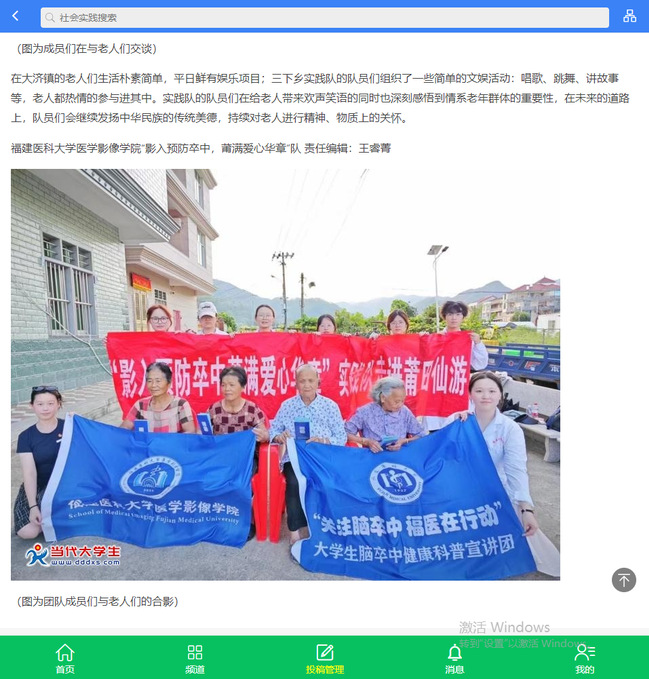Tap the 社会实践搜索 search box
This screenshot has width=649, height=679.
[324, 17]
